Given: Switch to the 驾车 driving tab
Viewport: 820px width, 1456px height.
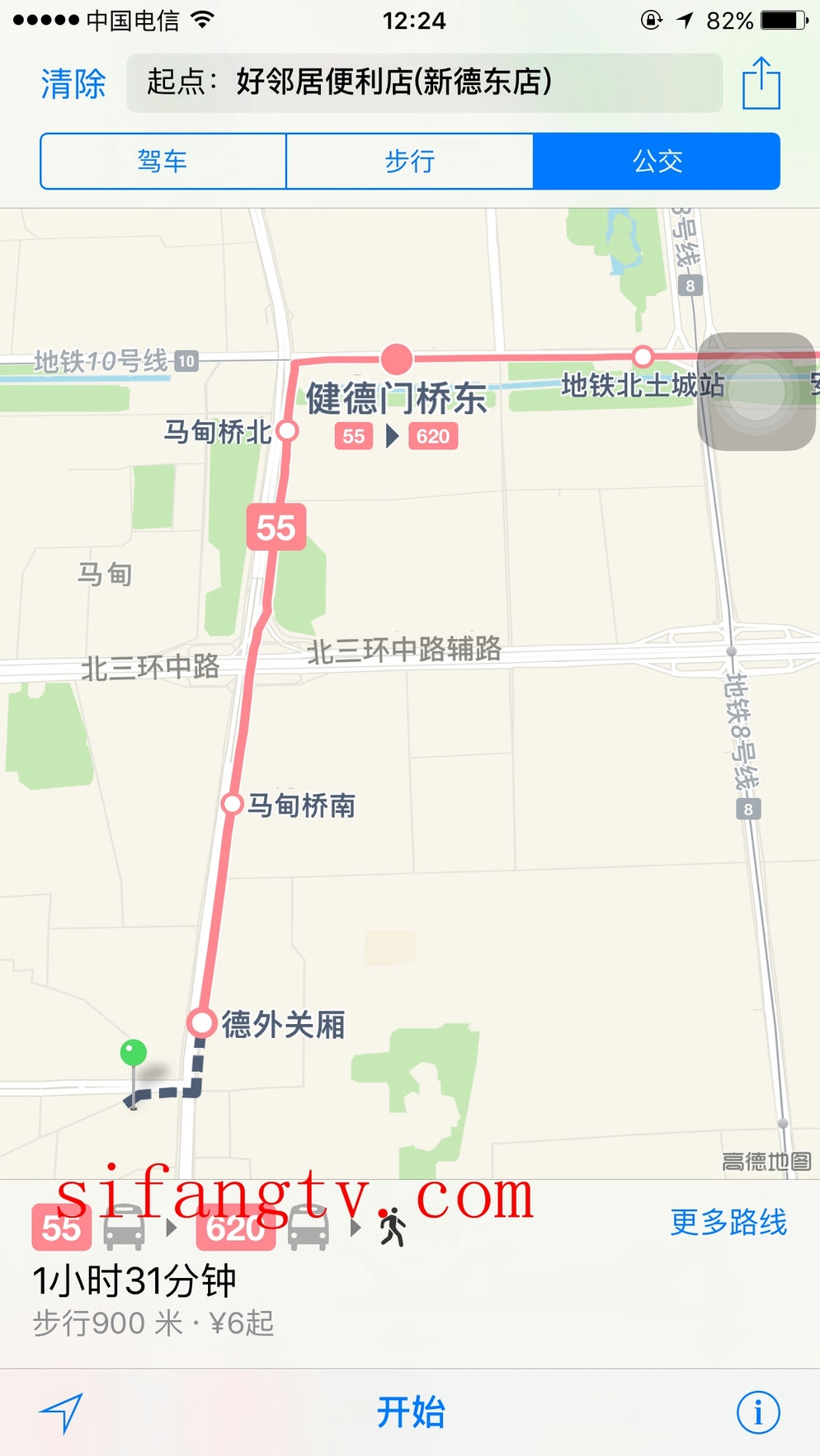Looking at the screenshot, I should (163, 161).
